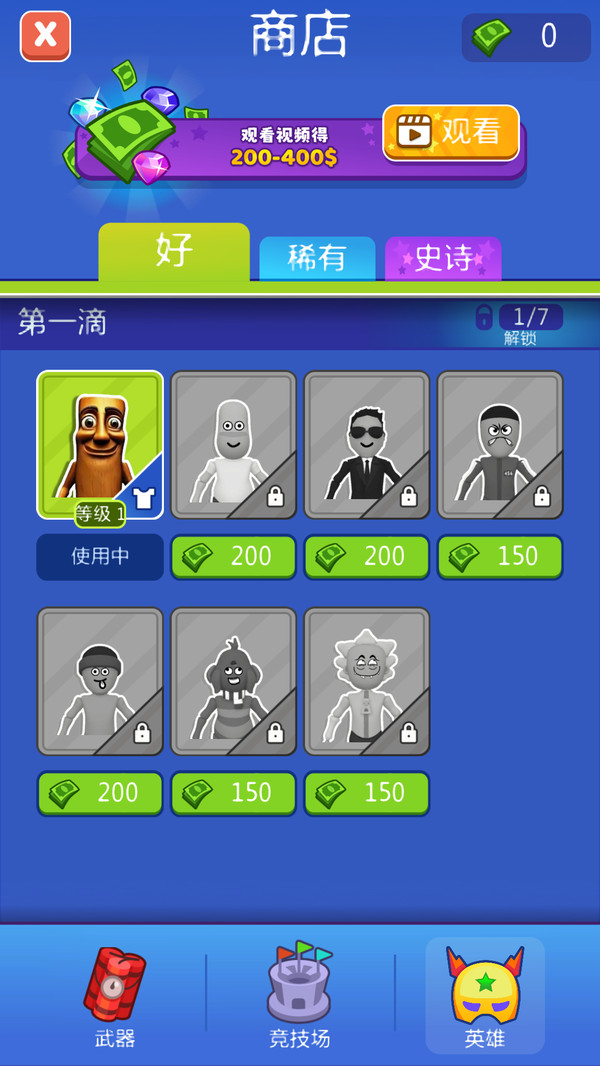
Task: Close the shop with the red X
Action: click(x=46, y=36)
